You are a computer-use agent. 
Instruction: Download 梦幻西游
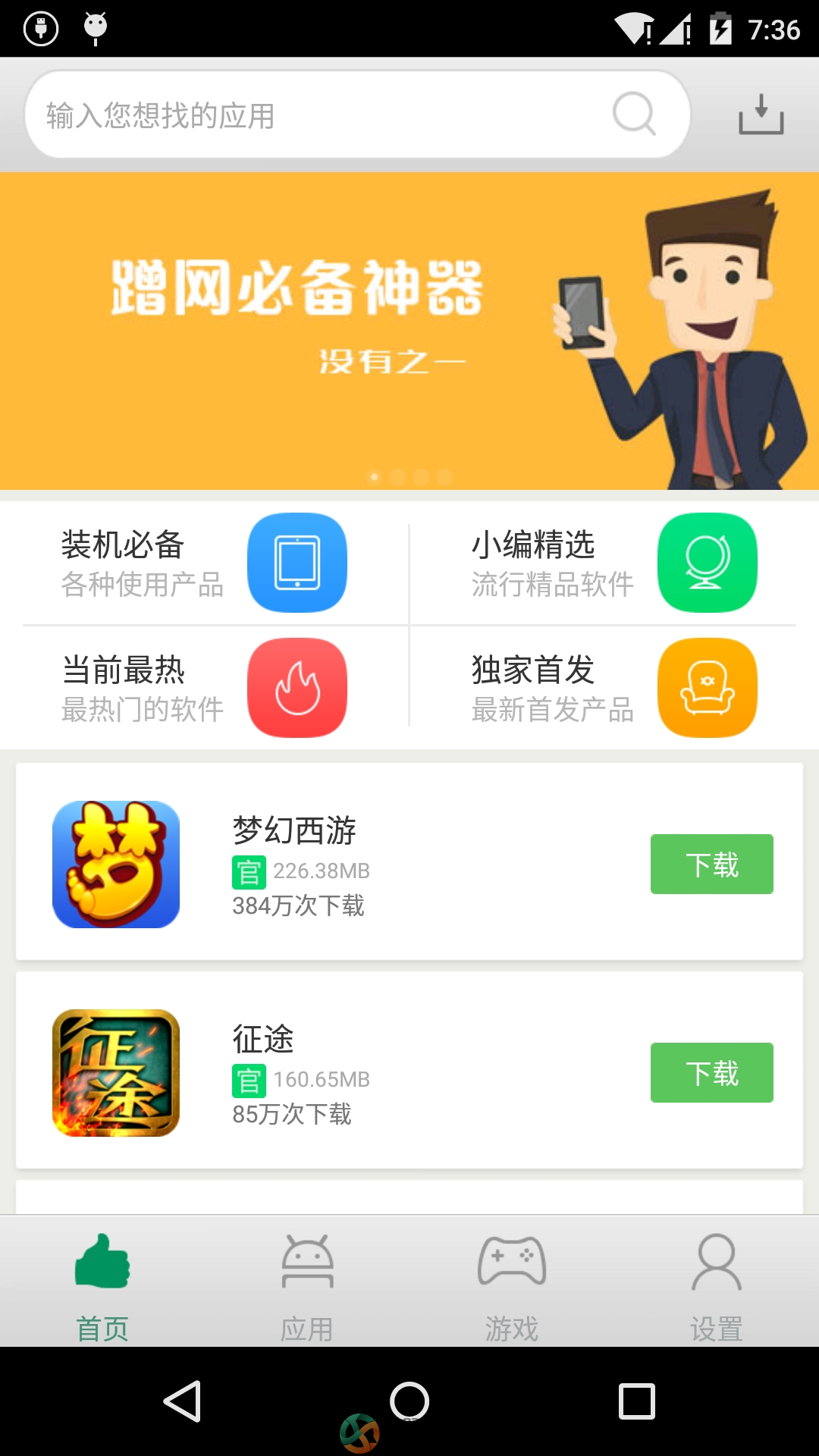pyautogui.click(x=711, y=864)
